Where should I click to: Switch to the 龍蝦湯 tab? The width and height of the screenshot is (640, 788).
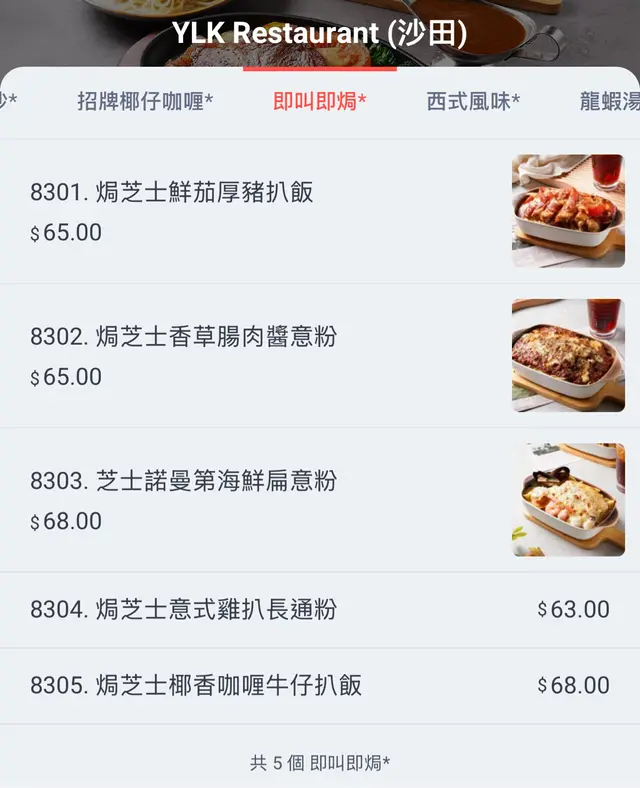point(608,101)
